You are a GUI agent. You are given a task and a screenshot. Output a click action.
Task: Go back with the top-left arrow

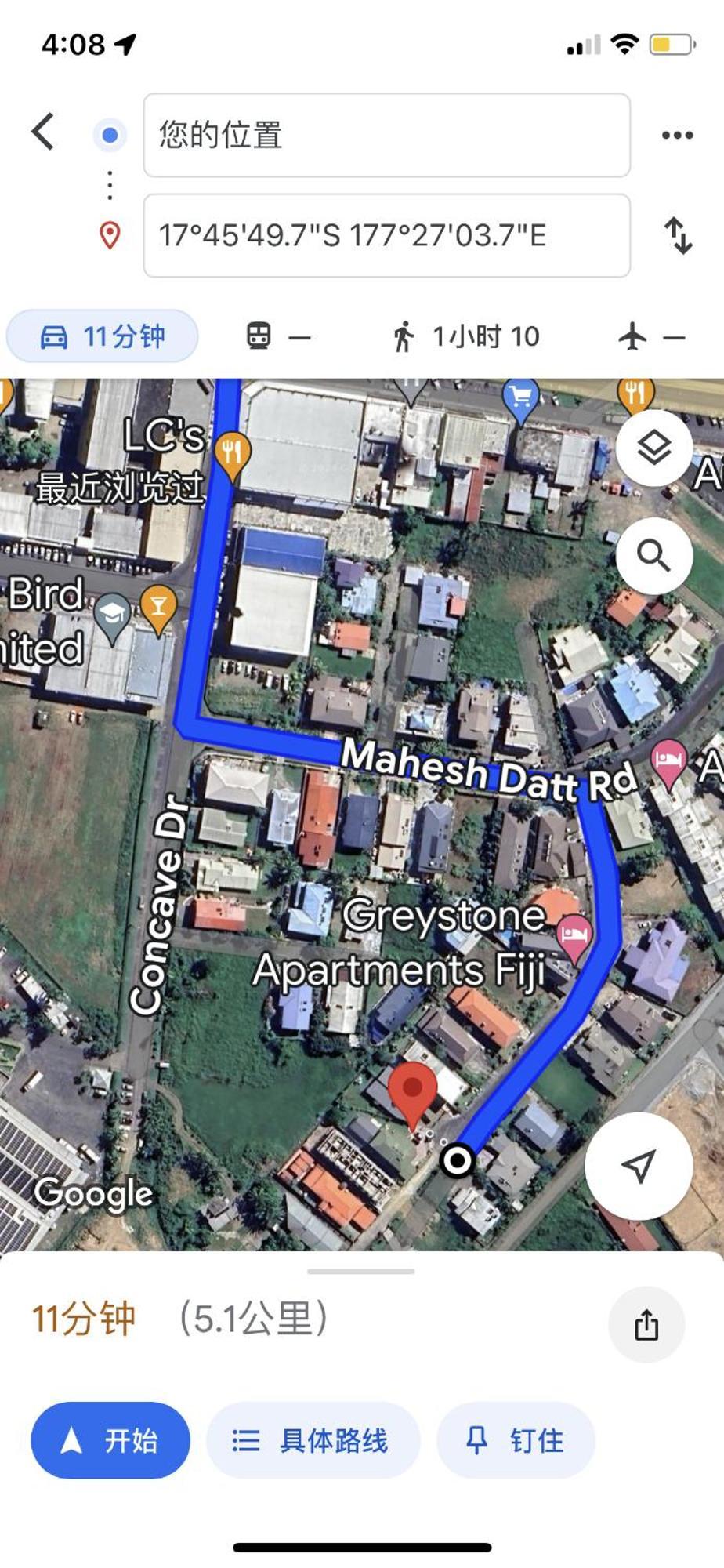(43, 132)
